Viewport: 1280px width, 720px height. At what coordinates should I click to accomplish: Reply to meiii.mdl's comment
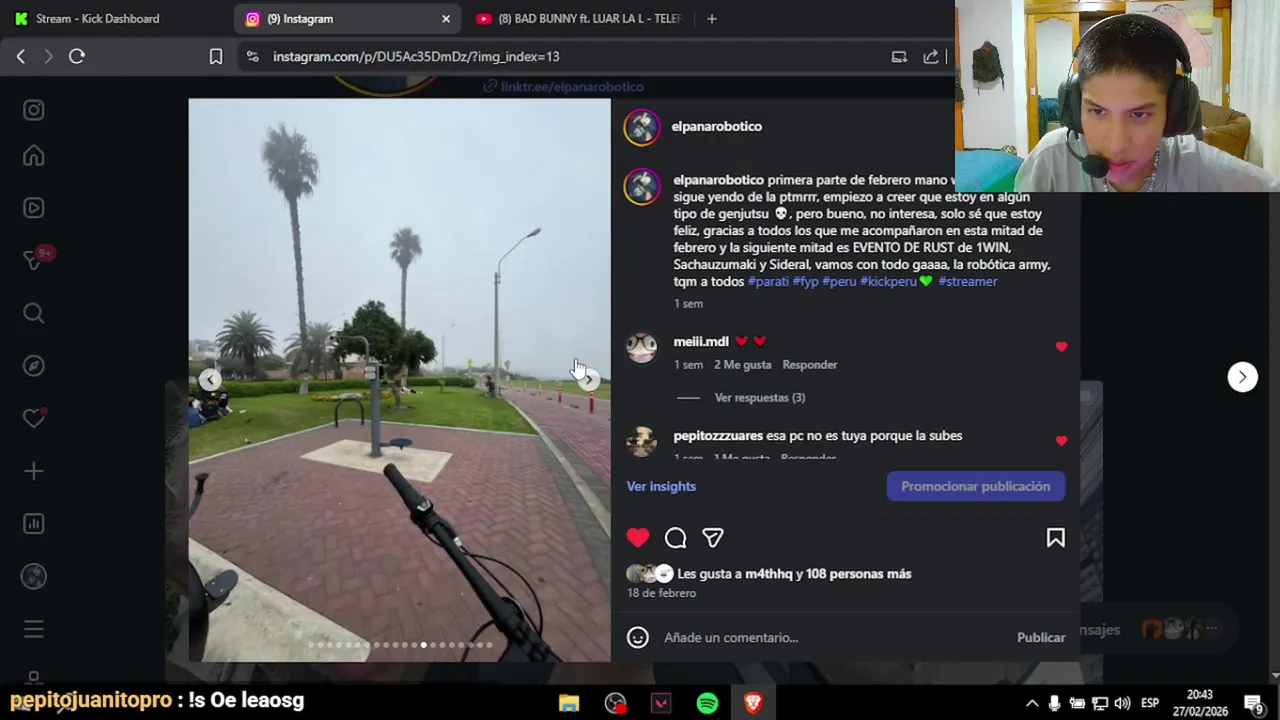809,364
